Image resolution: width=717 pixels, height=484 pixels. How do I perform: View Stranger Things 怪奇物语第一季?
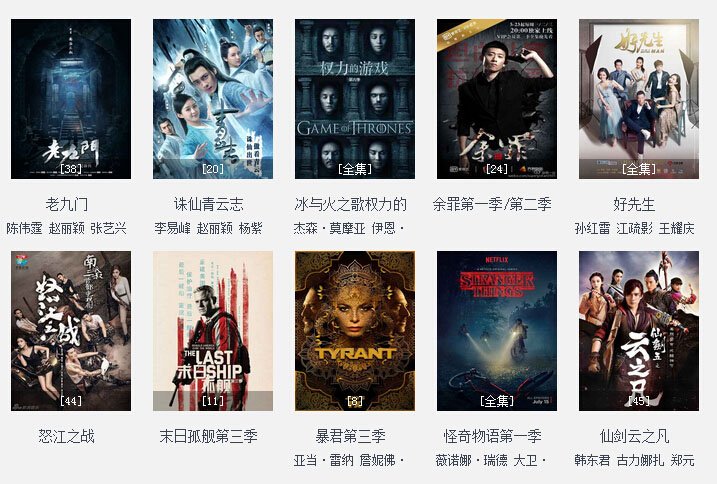pyautogui.click(x=497, y=331)
